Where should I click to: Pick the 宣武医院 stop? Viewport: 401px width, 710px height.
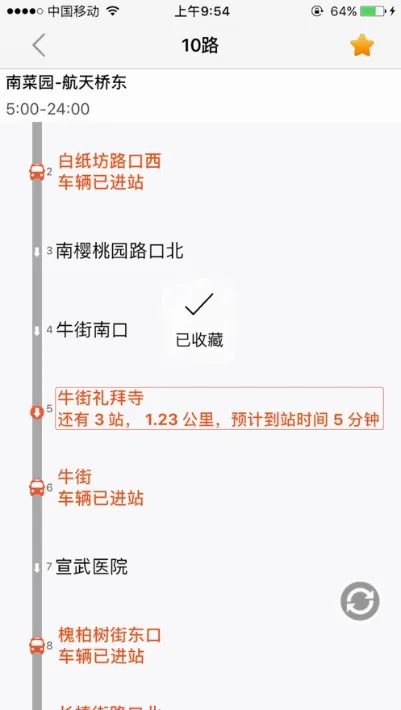[x=92, y=566]
